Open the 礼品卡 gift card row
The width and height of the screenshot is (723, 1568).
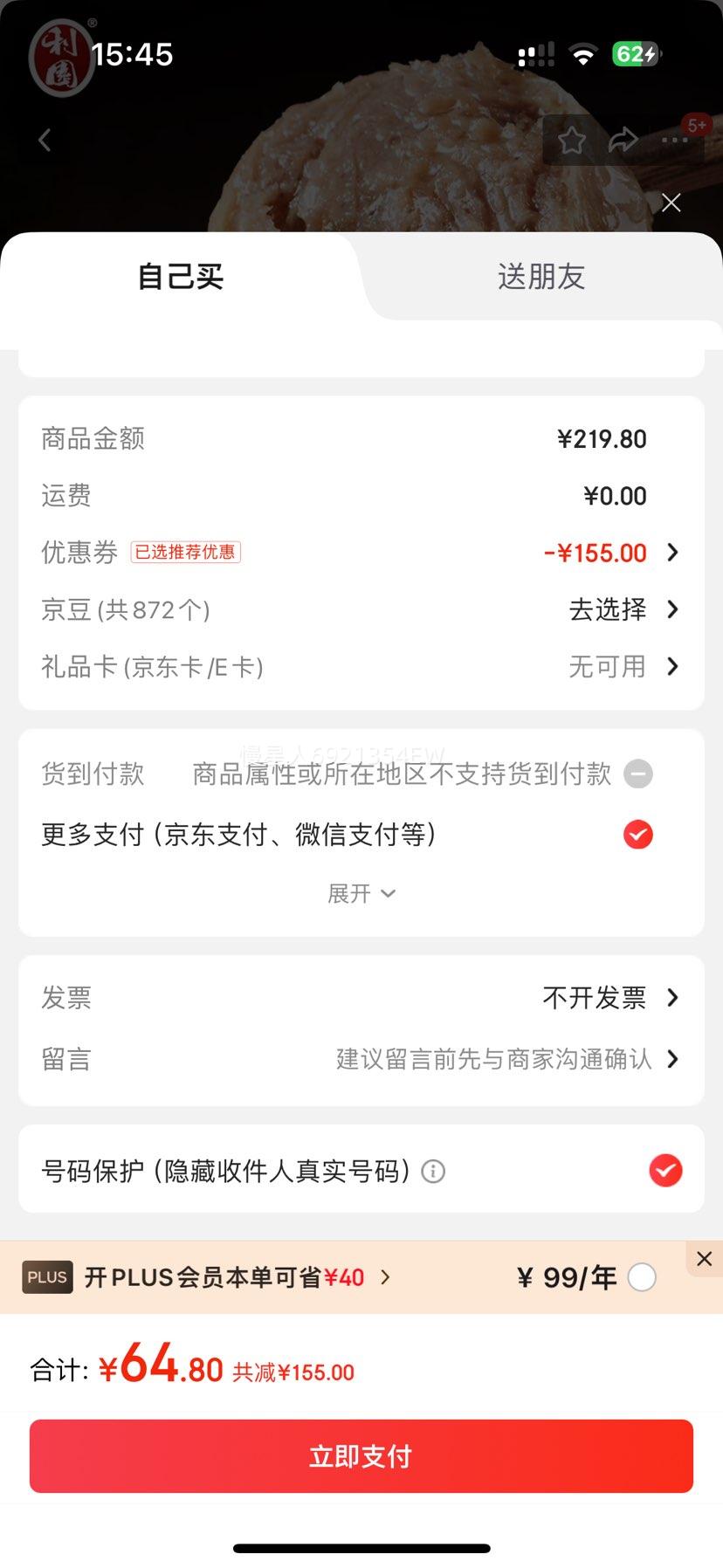[361, 667]
